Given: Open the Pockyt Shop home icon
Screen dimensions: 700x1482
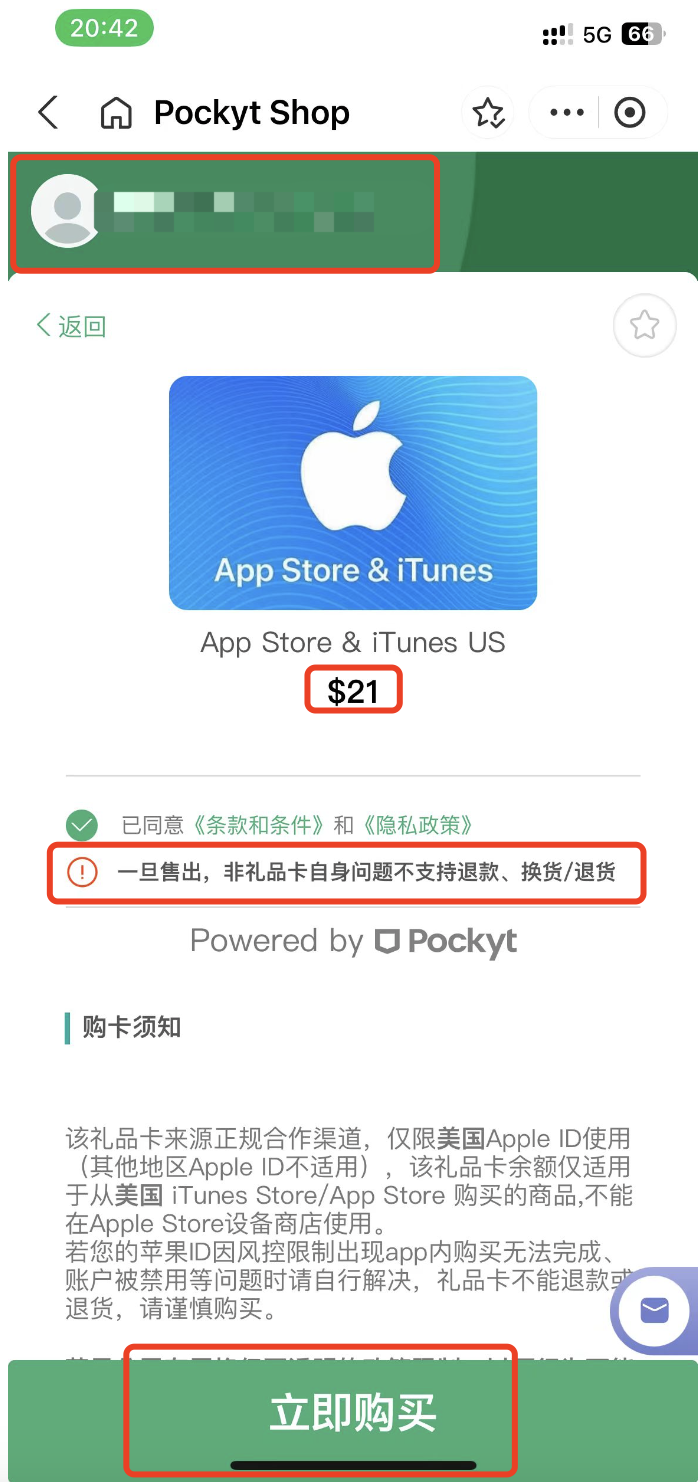Looking at the screenshot, I should coord(116,113).
